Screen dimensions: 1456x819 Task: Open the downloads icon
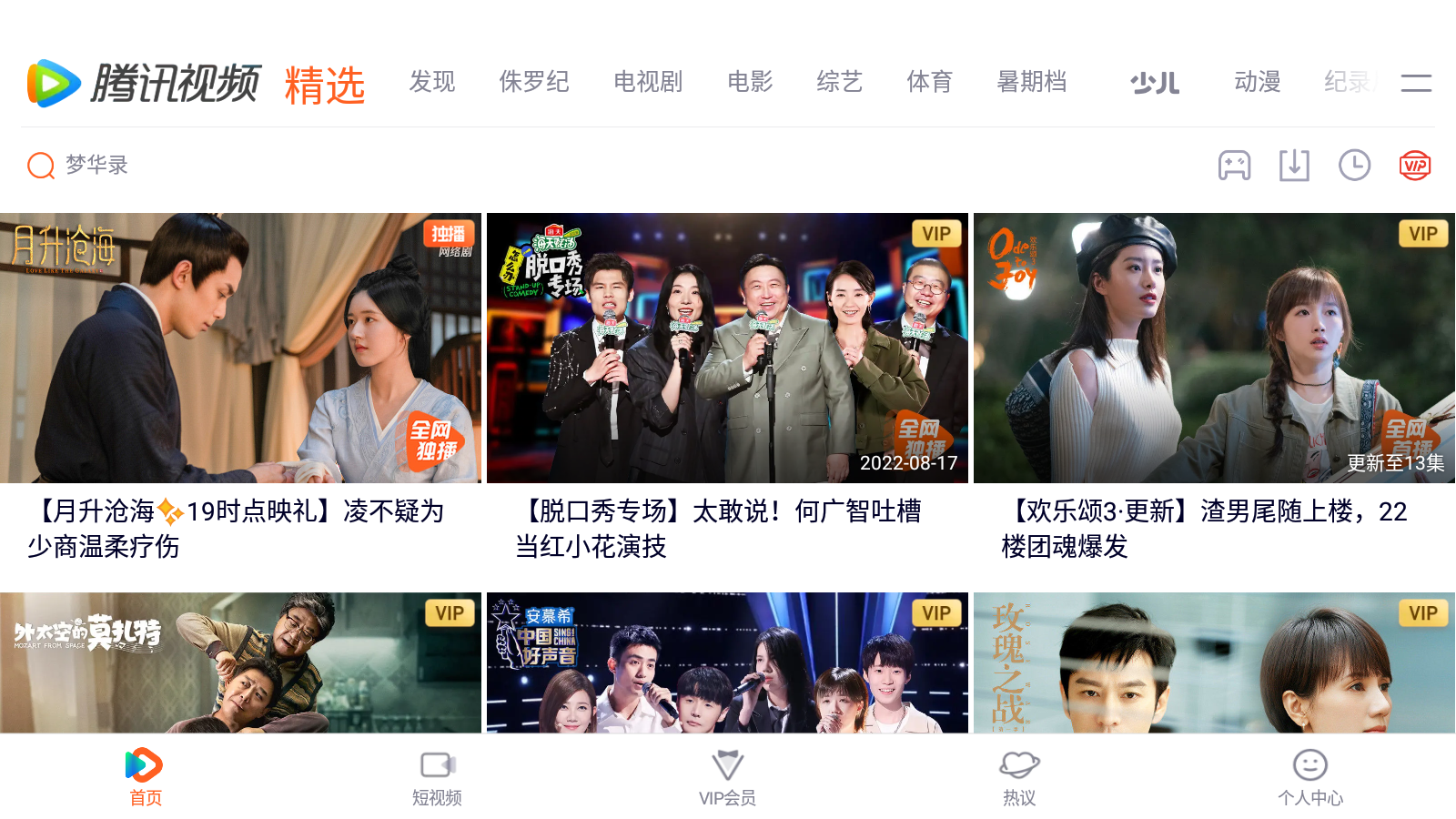coord(1294,166)
